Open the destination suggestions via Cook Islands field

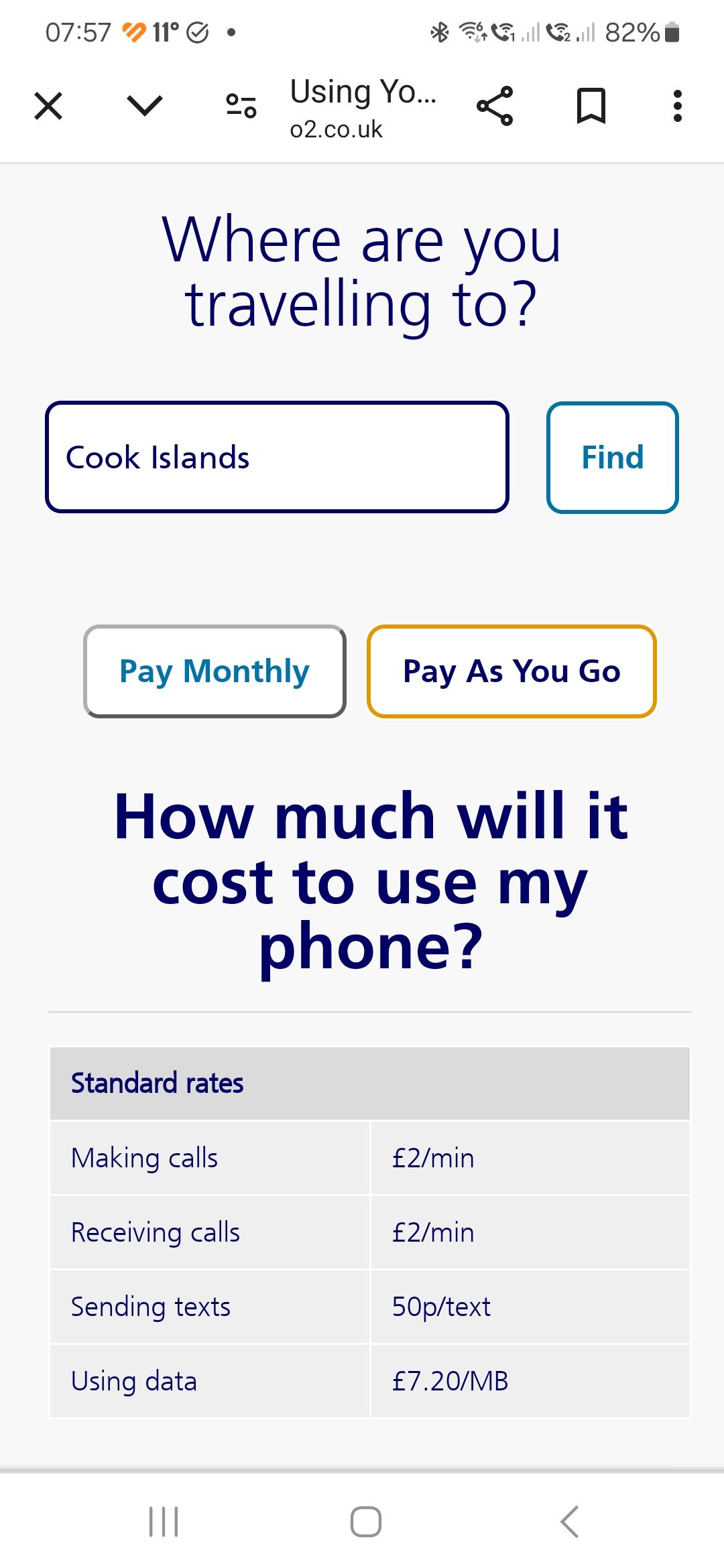(277, 456)
